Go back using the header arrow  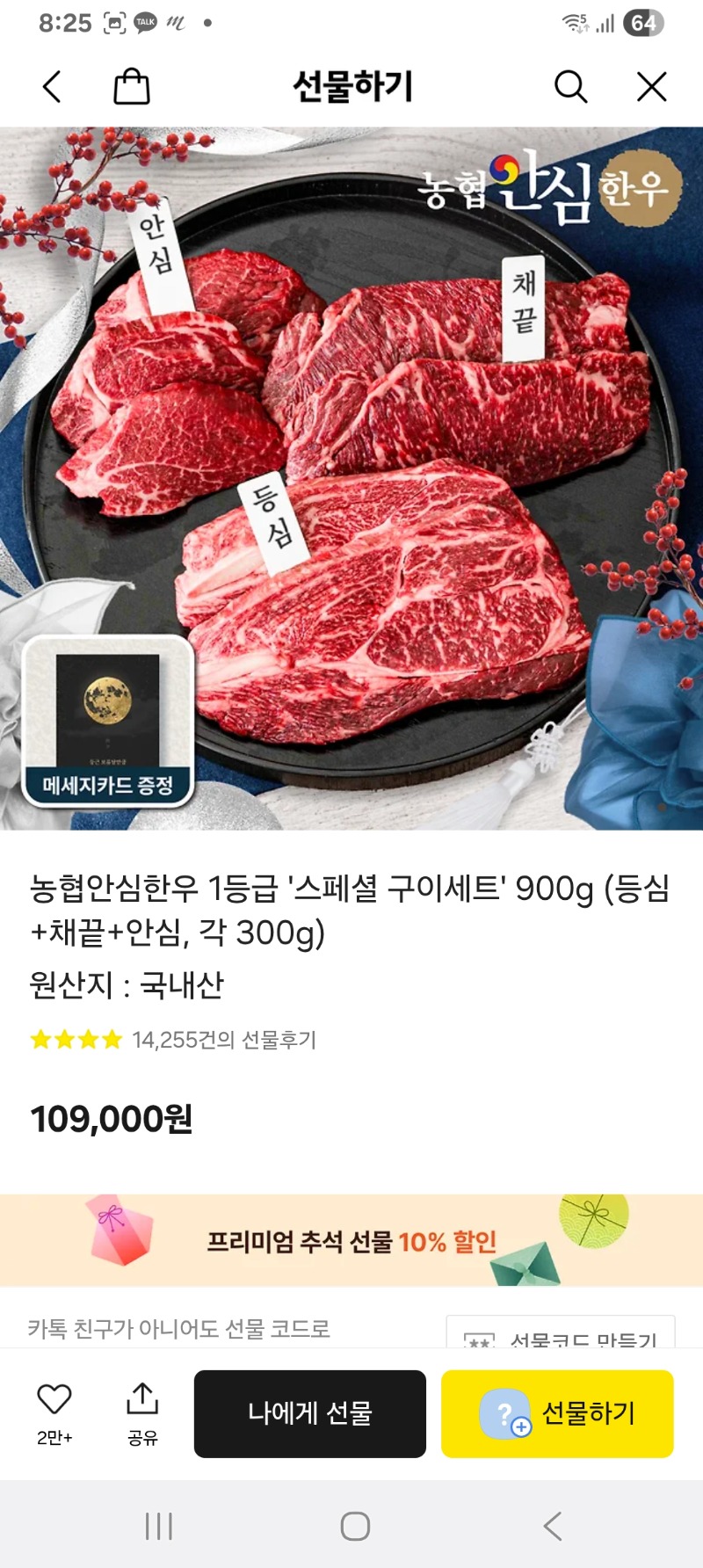point(52,87)
